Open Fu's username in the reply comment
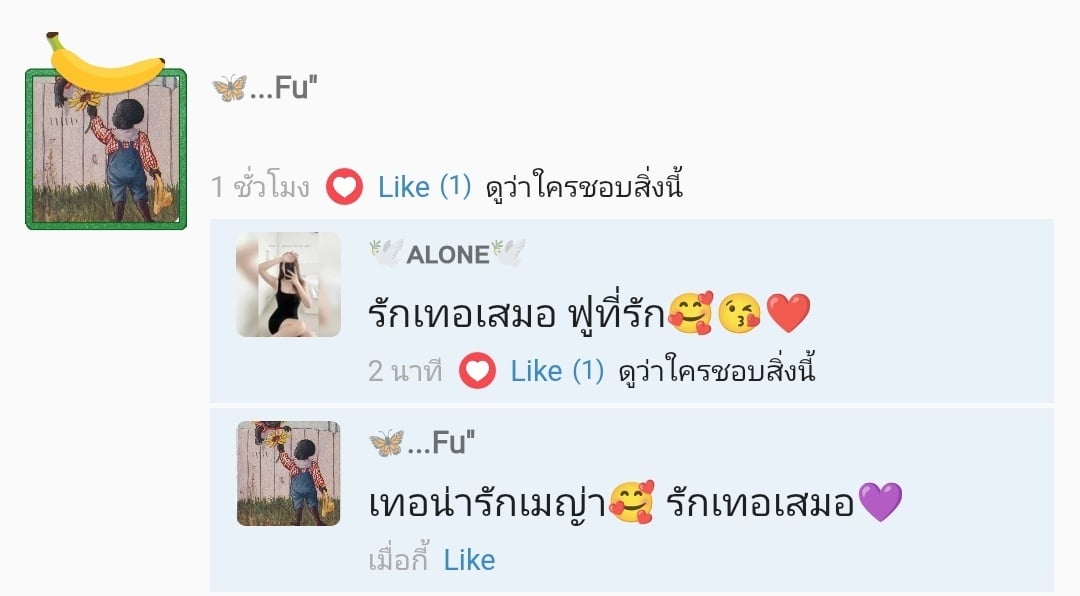 click(x=422, y=442)
